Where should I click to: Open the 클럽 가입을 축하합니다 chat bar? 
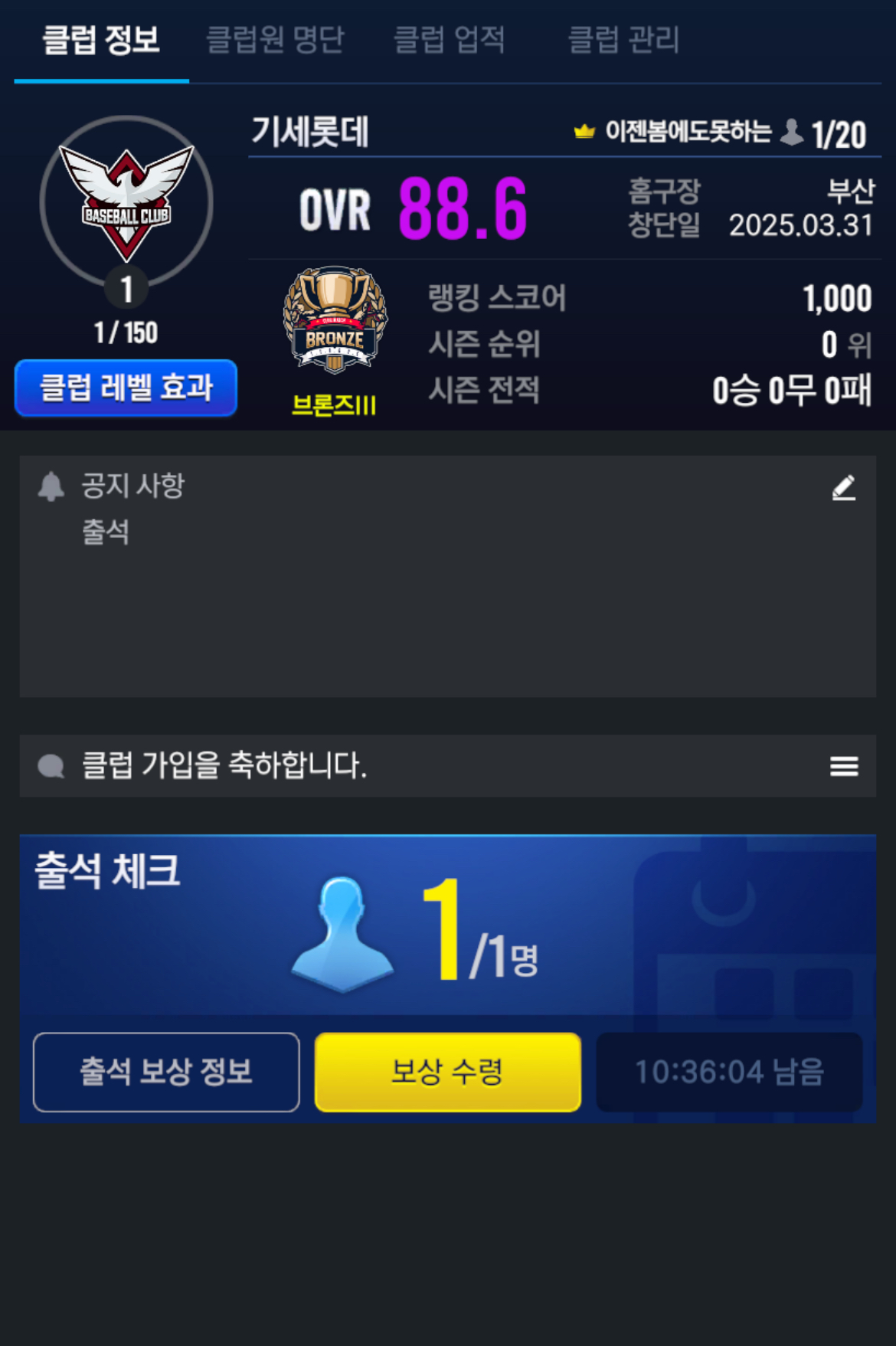pyautogui.click(x=383, y=766)
